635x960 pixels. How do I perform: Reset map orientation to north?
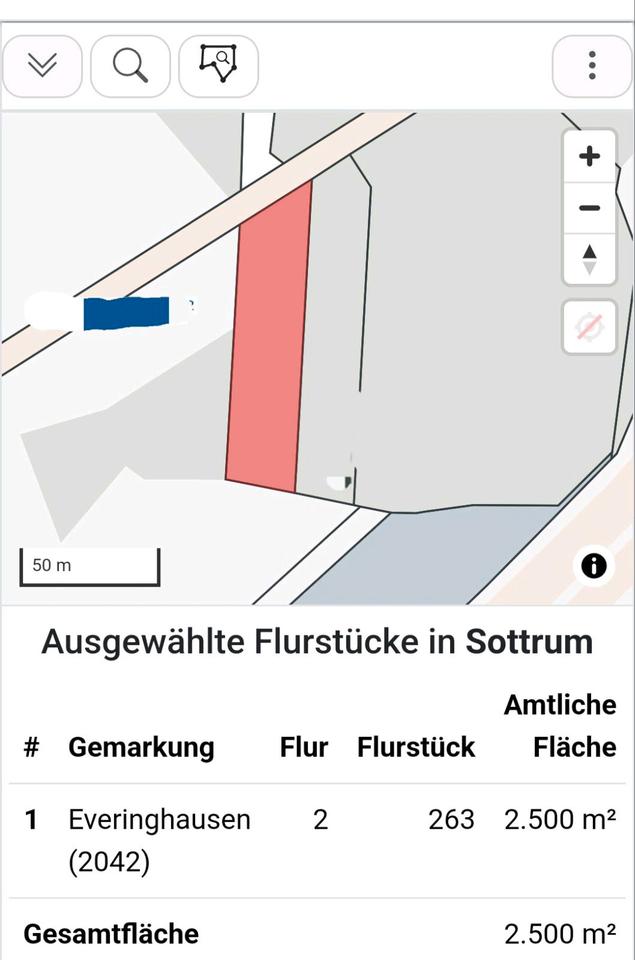pyautogui.click(x=589, y=258)
